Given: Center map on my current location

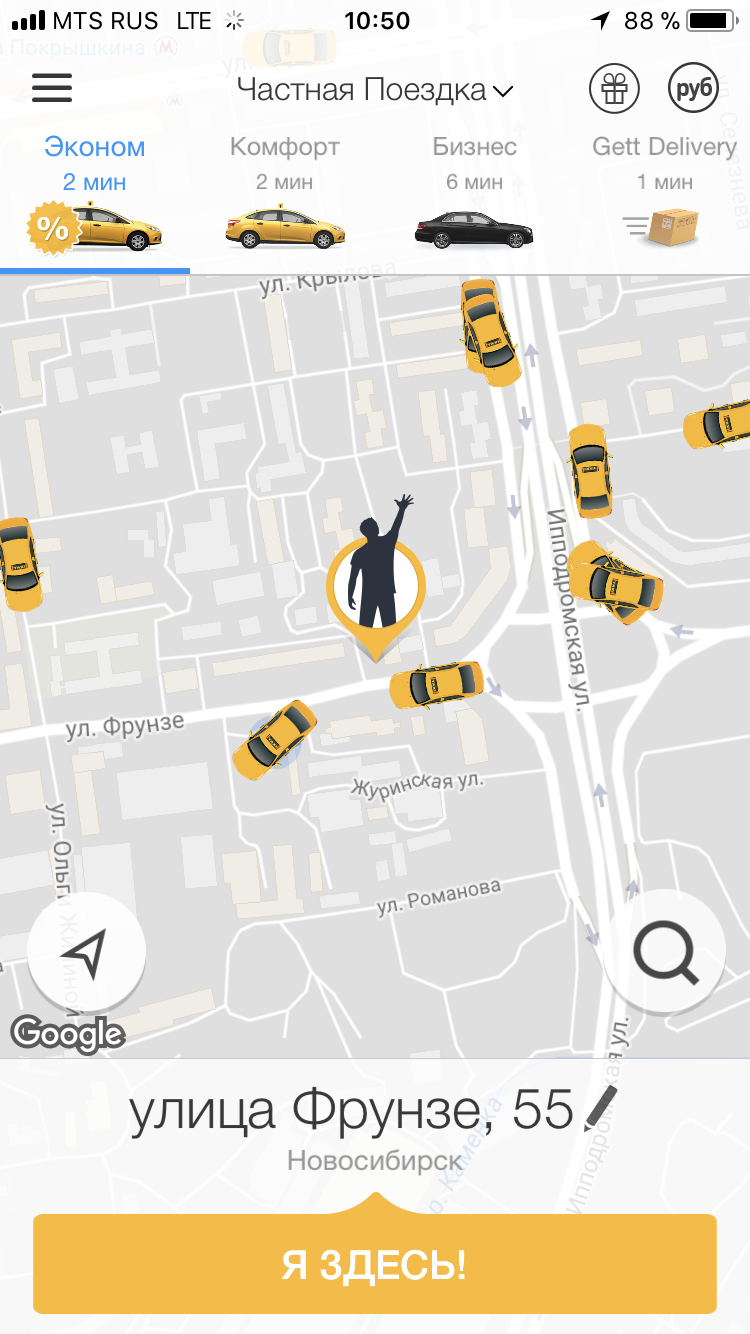Looking at the screenshot, I should coord(87,952).
